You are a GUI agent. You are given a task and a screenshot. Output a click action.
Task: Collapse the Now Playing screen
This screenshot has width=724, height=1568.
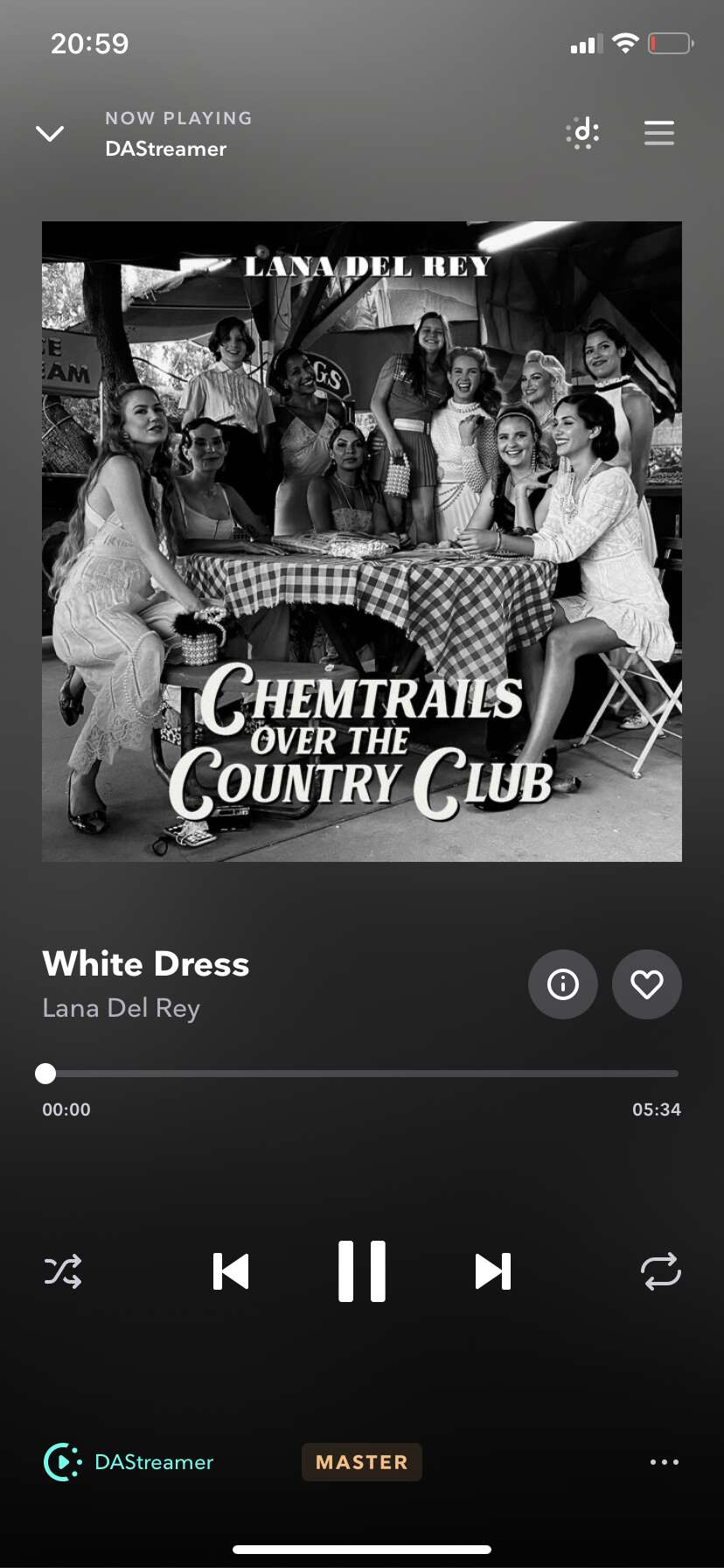click(x=50, y=133)
